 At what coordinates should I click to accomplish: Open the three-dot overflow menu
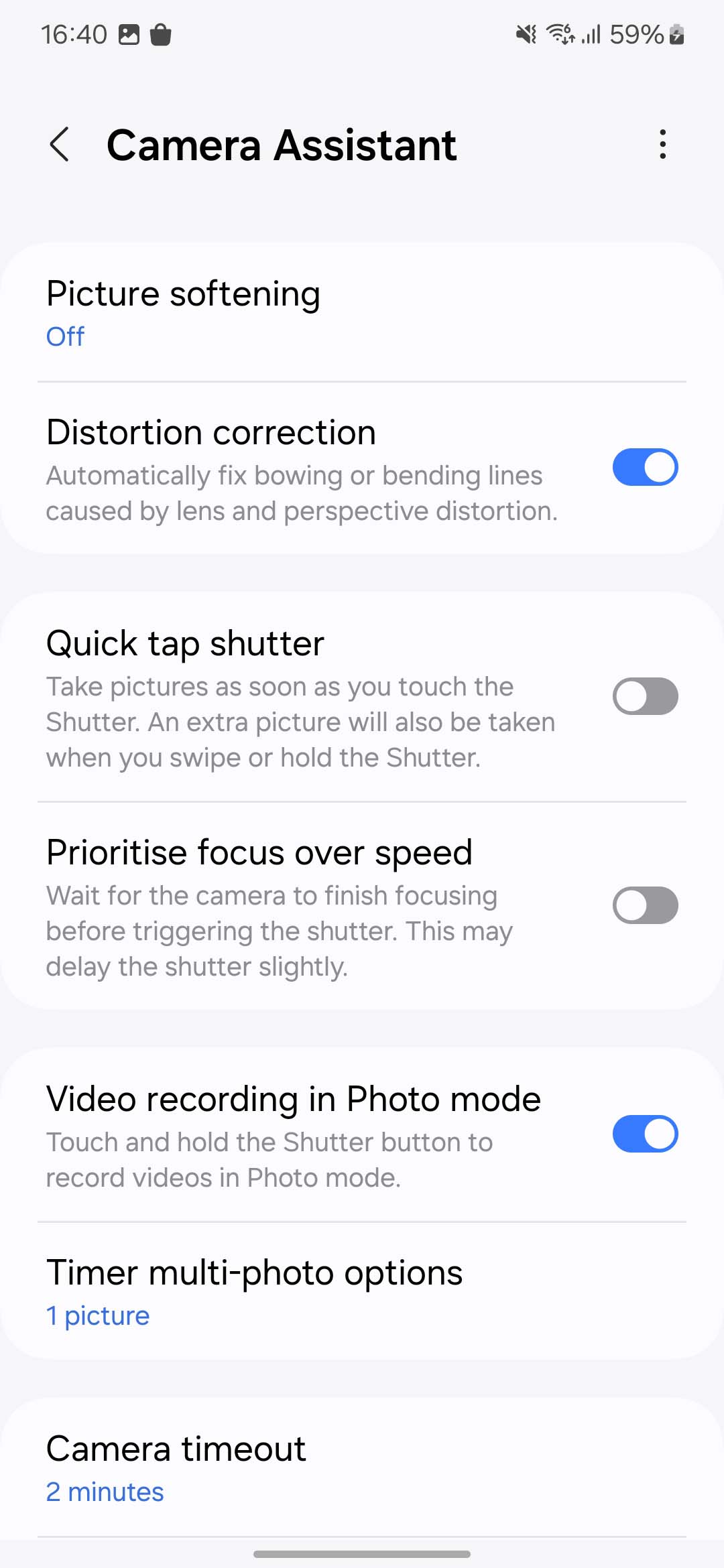click(x=662, y=144)
